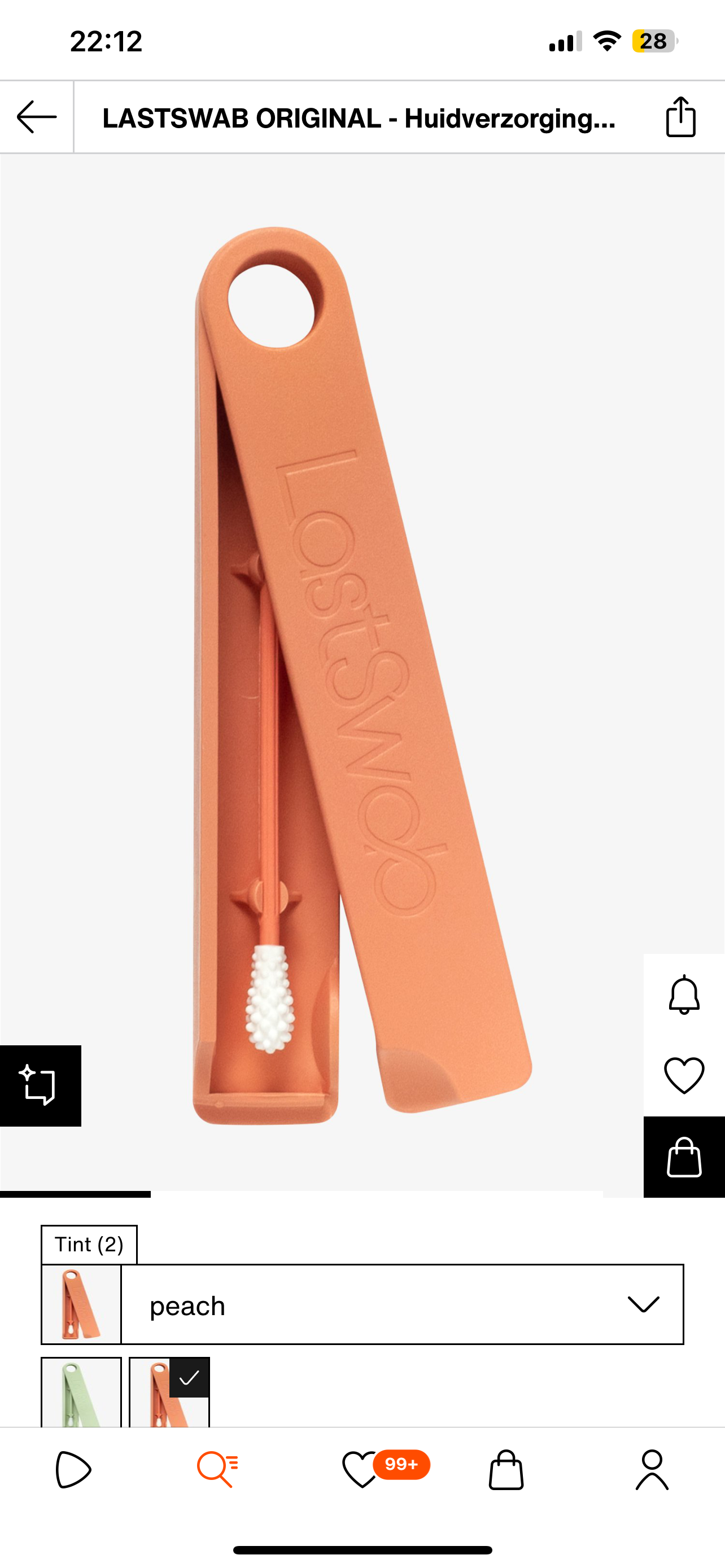Screen dimensions: 725x1568
Task: Go back with the arrow icon
Action: tap(37, 117)
